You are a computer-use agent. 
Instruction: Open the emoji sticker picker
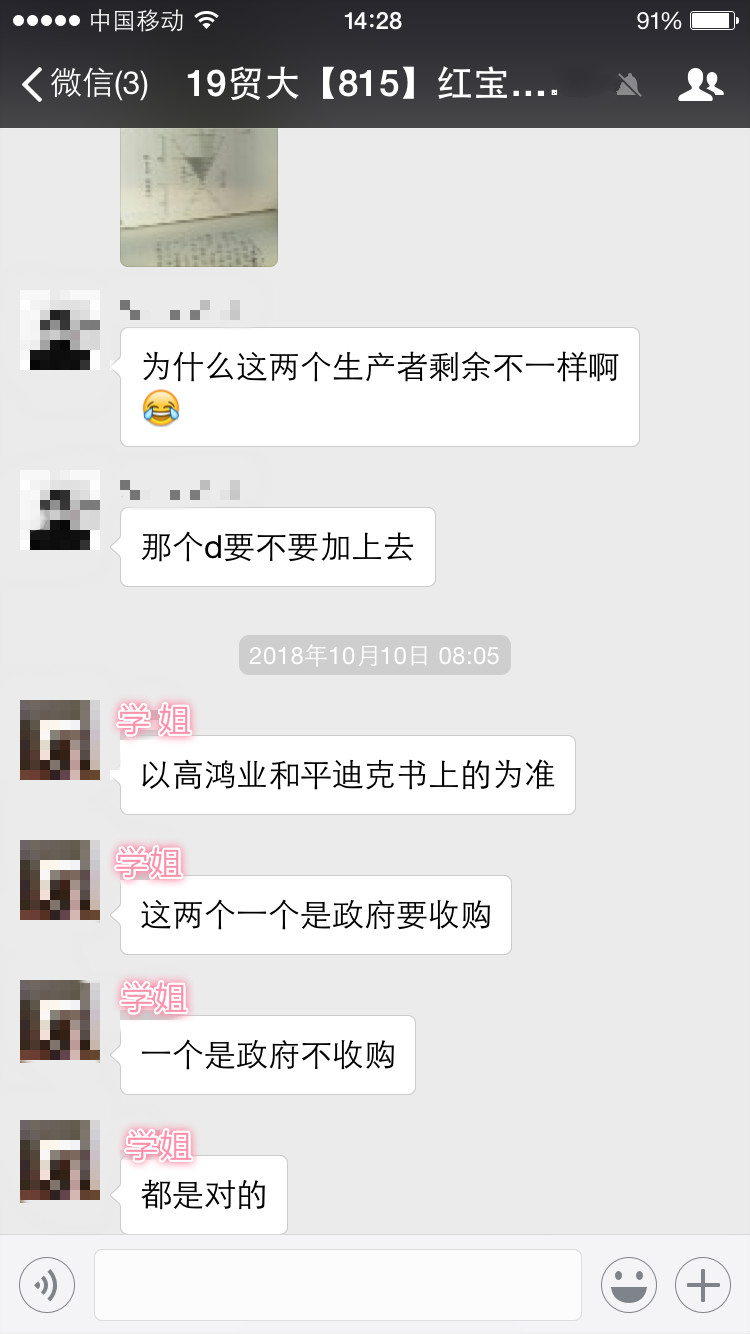tap(629, 1284)
